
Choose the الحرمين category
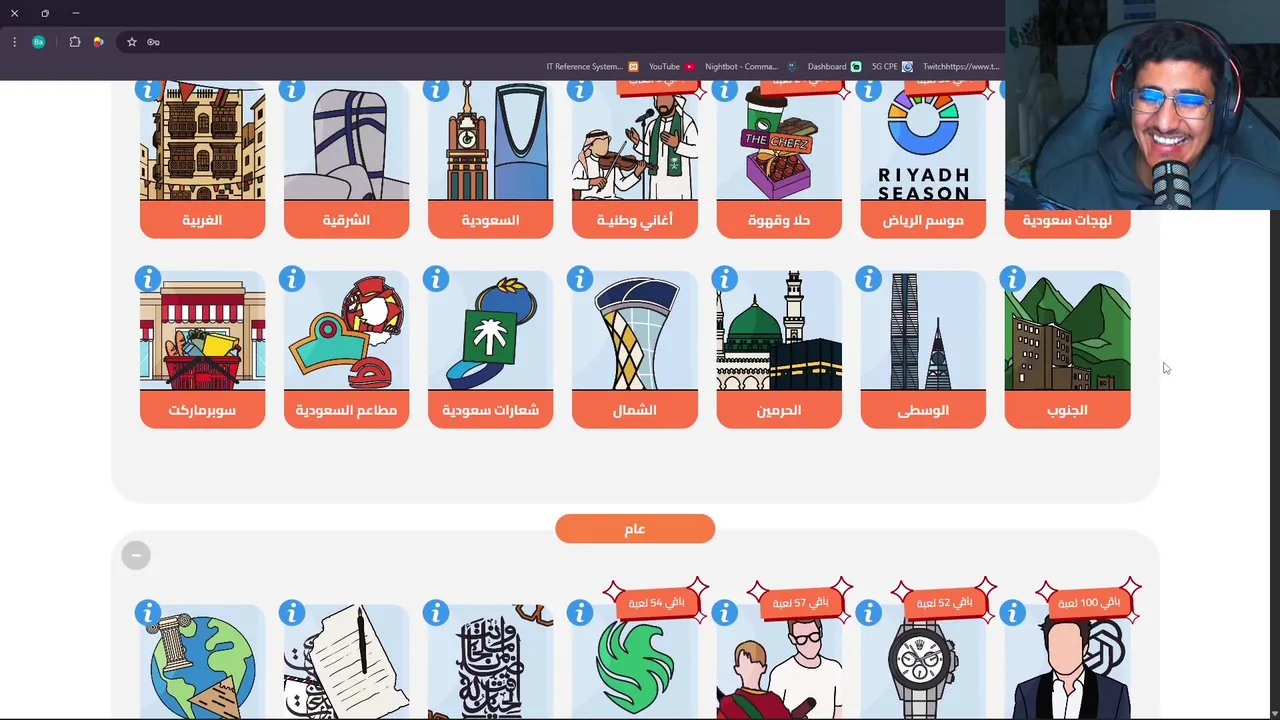(x=779, y=350)
